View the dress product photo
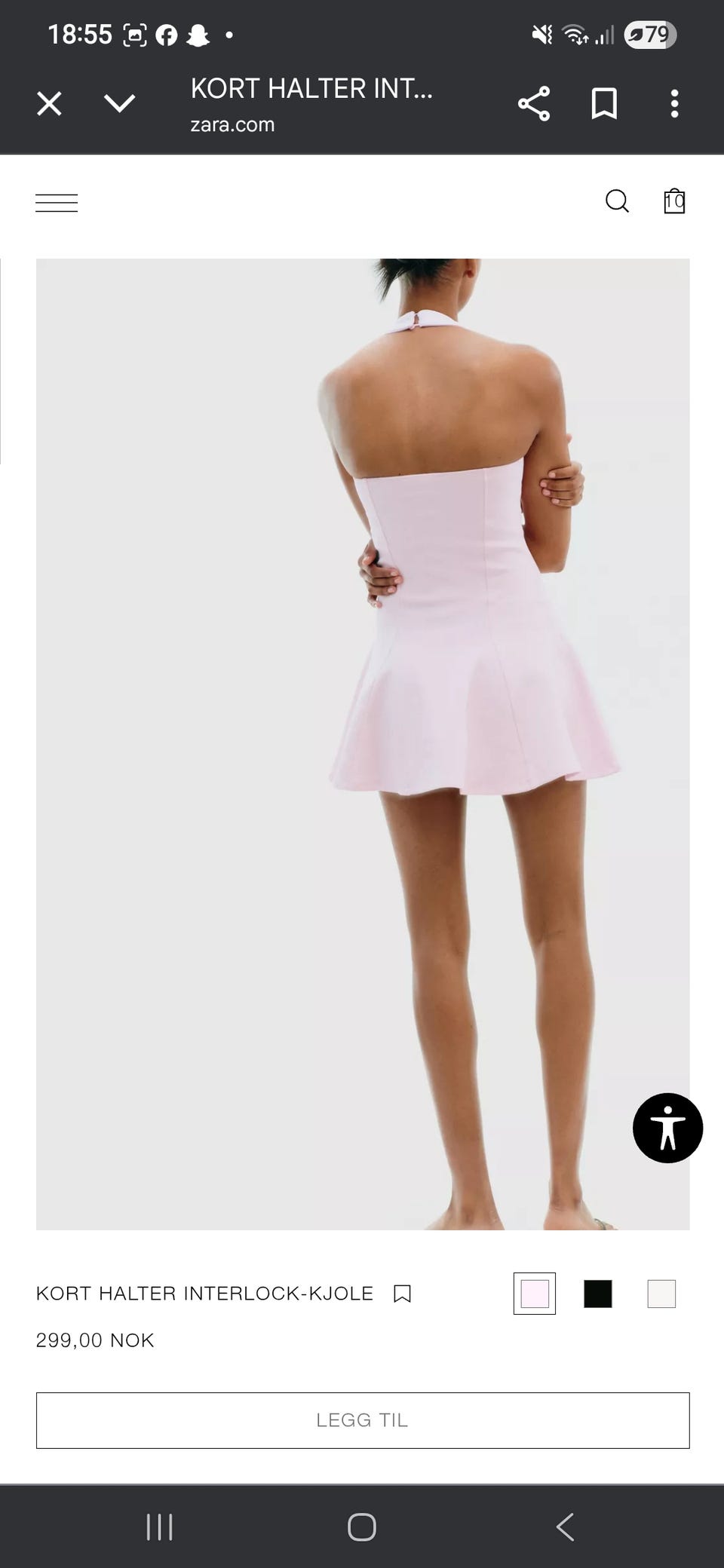Viewport: 724px width, 1568px height. 363,744
